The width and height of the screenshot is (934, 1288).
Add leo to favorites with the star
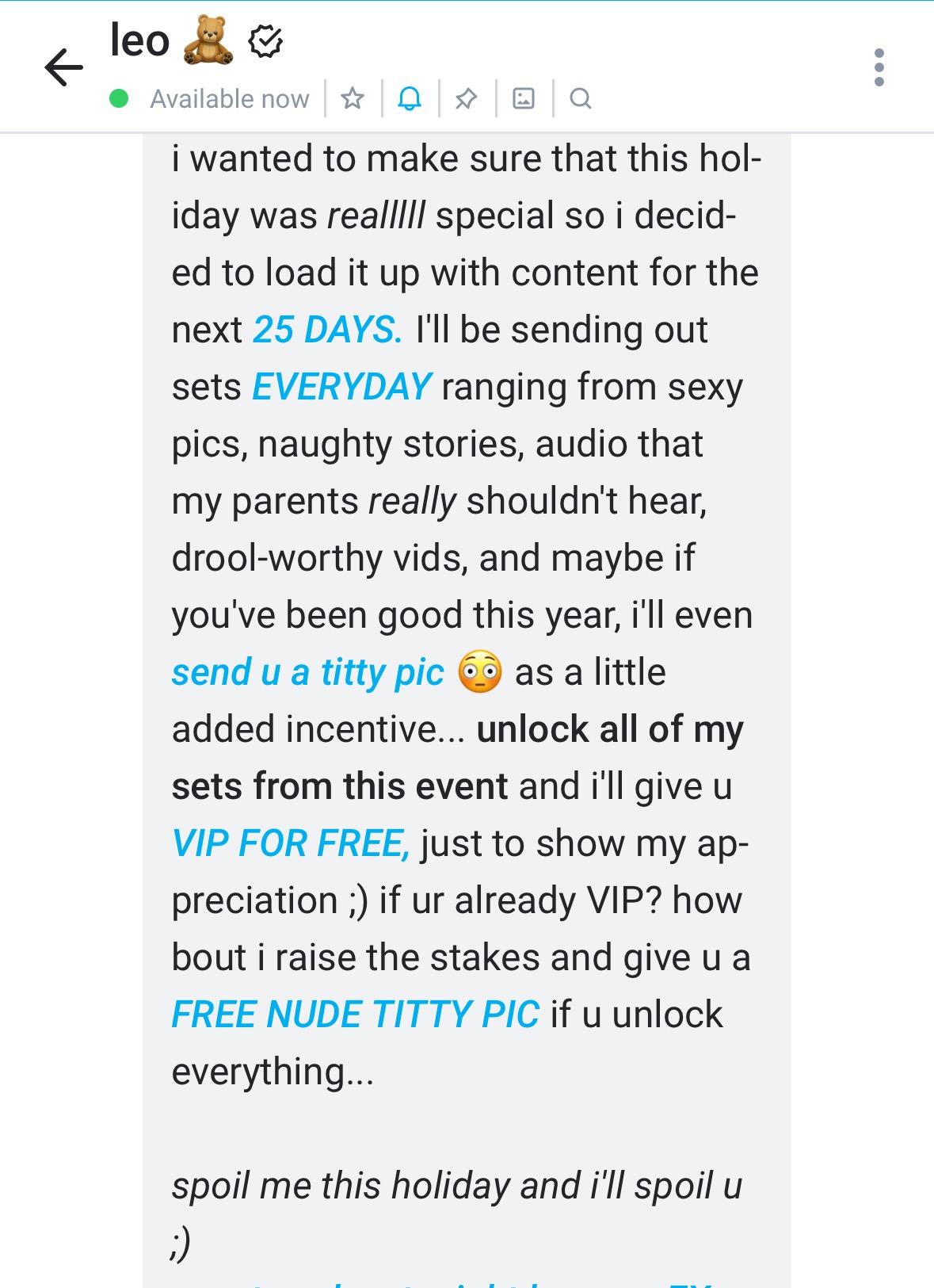(353, 99)
